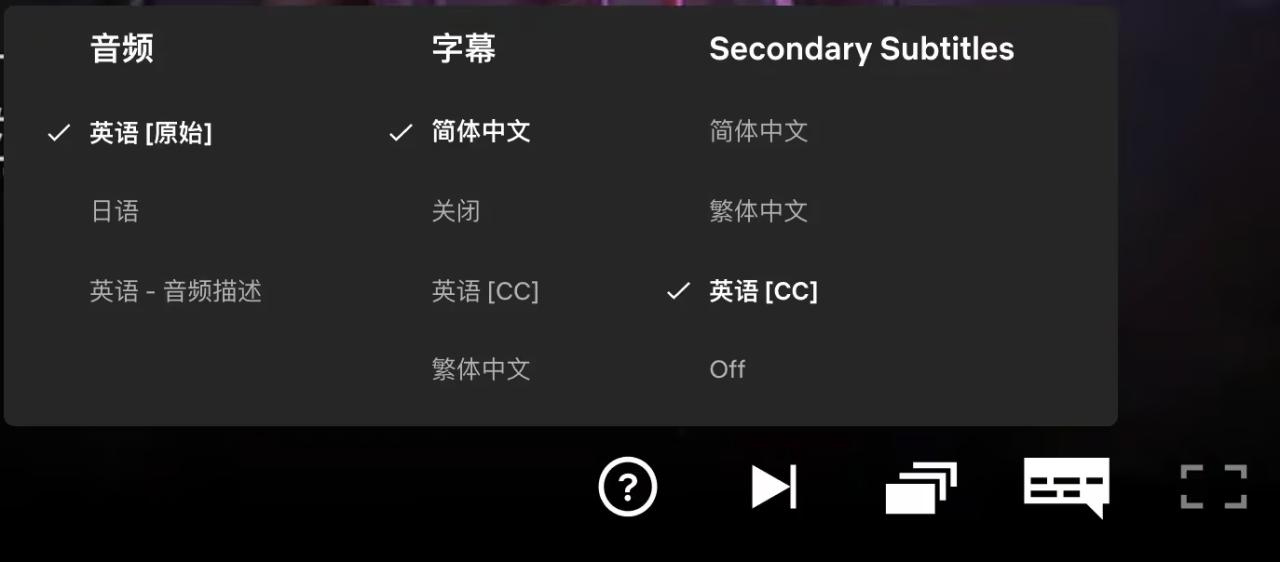This screenshot has height=562, width=1280.
Task: Switch 字幕 to 英语 [CC]
Action: tap(485, 292)
